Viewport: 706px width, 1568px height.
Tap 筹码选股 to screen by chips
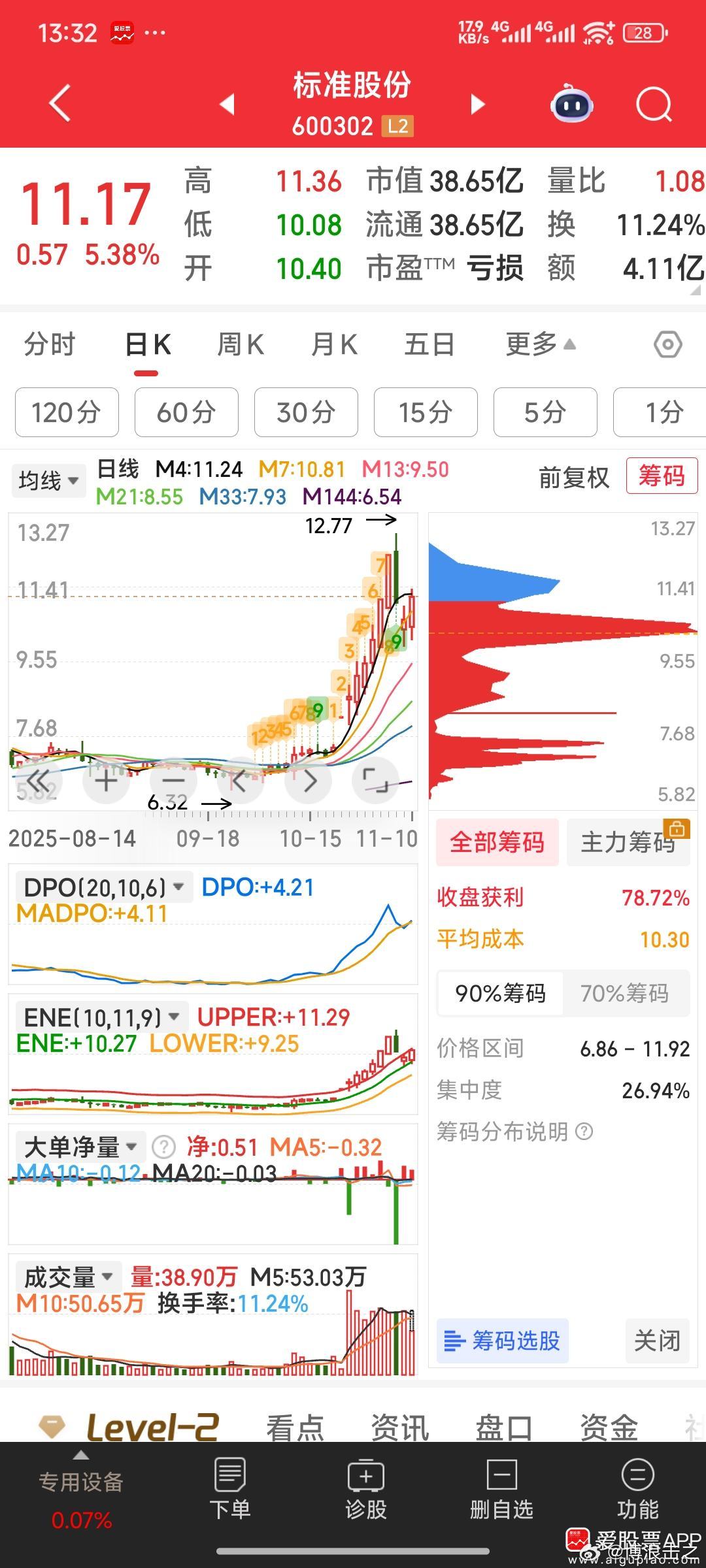[x=502, y=1341]
